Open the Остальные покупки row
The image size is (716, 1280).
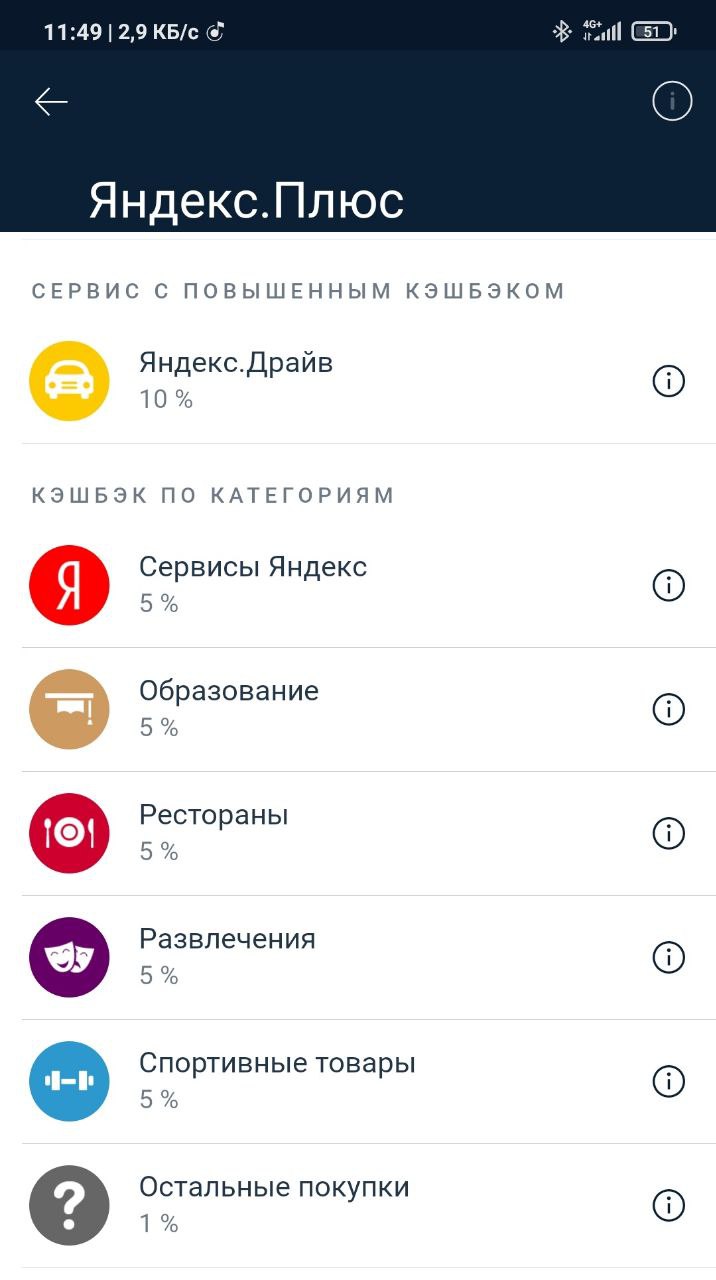358,1205
